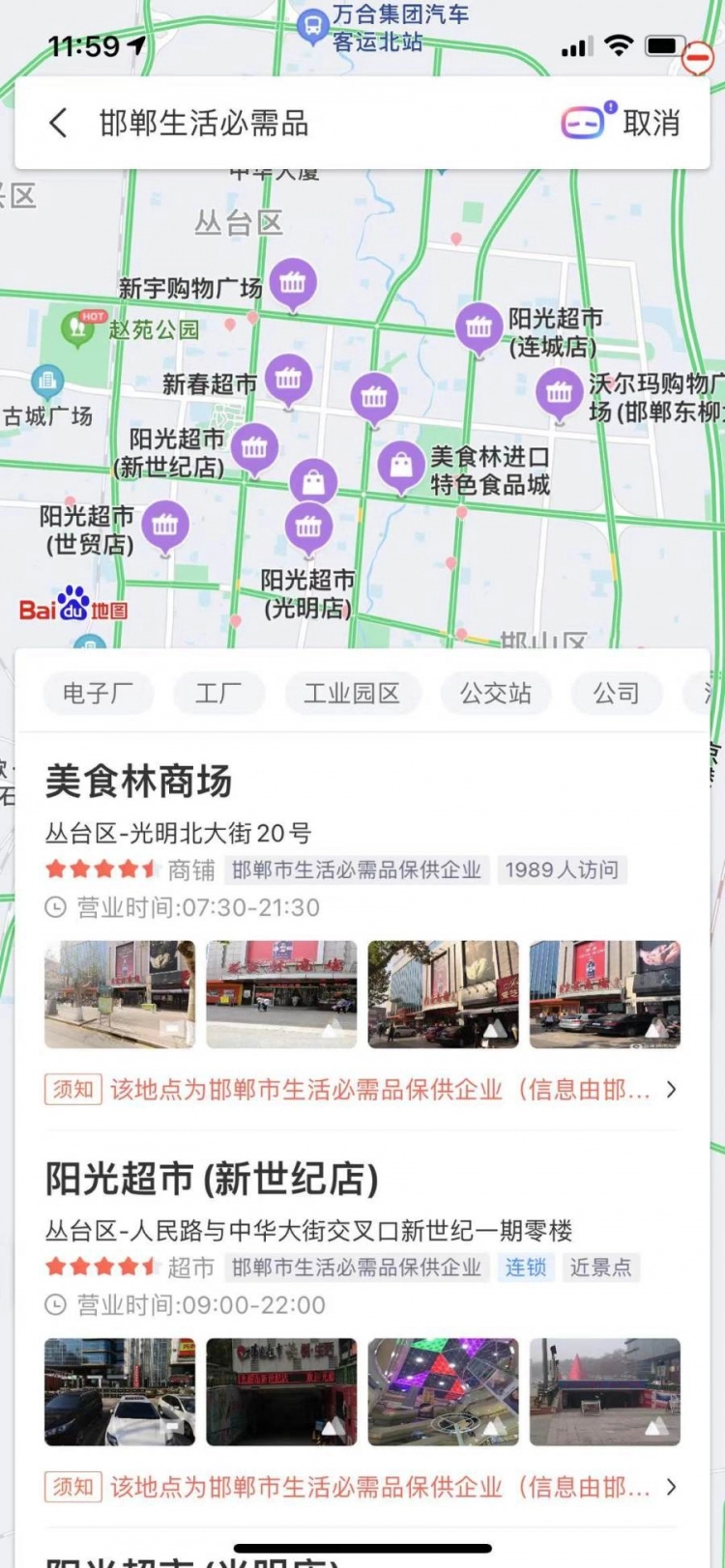Tap the search field showing 邯郸生活必需品
This screenshot has height=1568, width=725.
click(x=290, y=123)
